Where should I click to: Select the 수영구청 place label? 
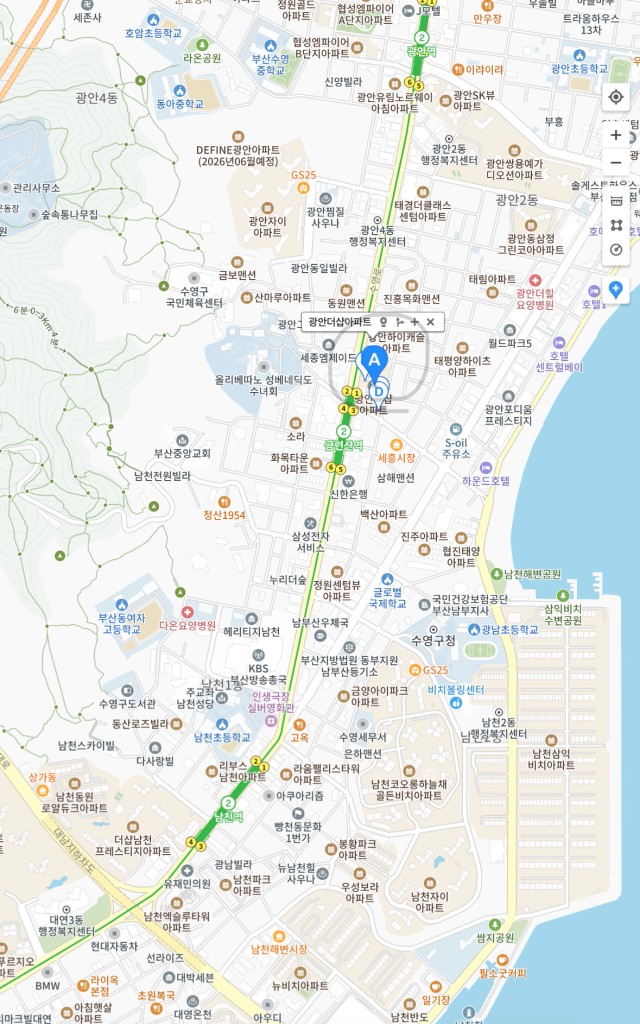click(433, 641)
